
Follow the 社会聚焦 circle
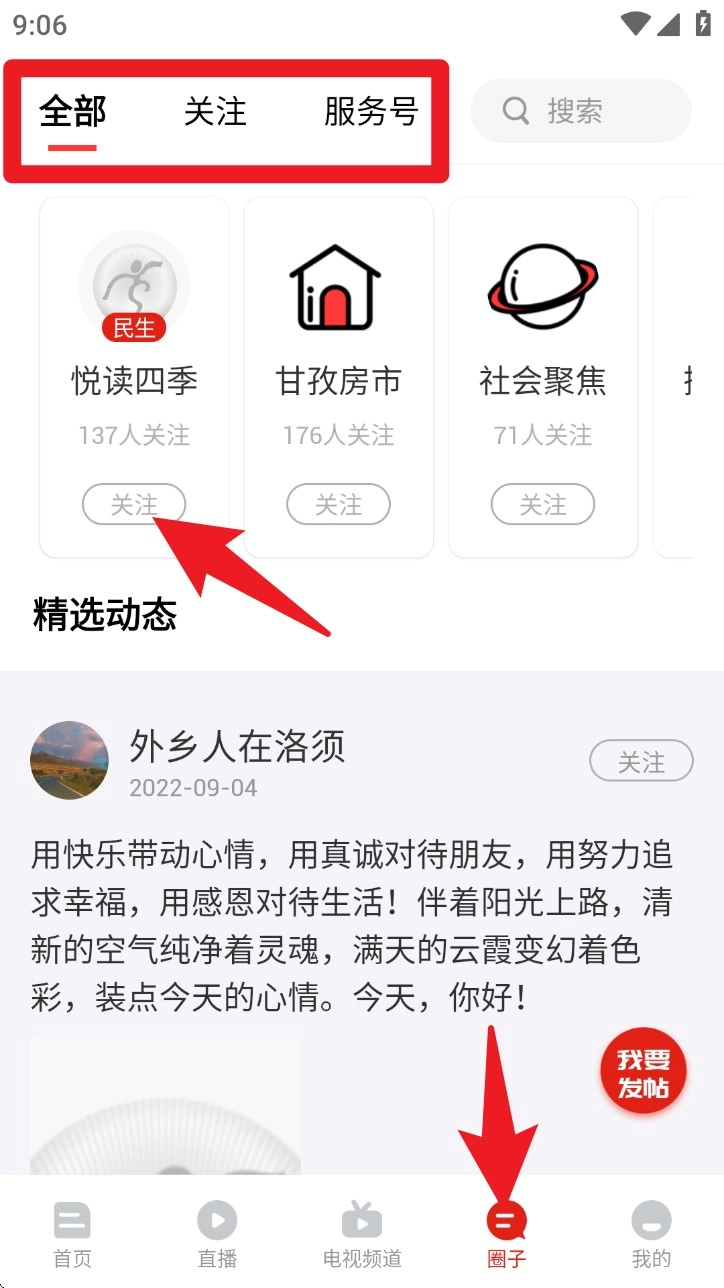click(x=543, y=504)
